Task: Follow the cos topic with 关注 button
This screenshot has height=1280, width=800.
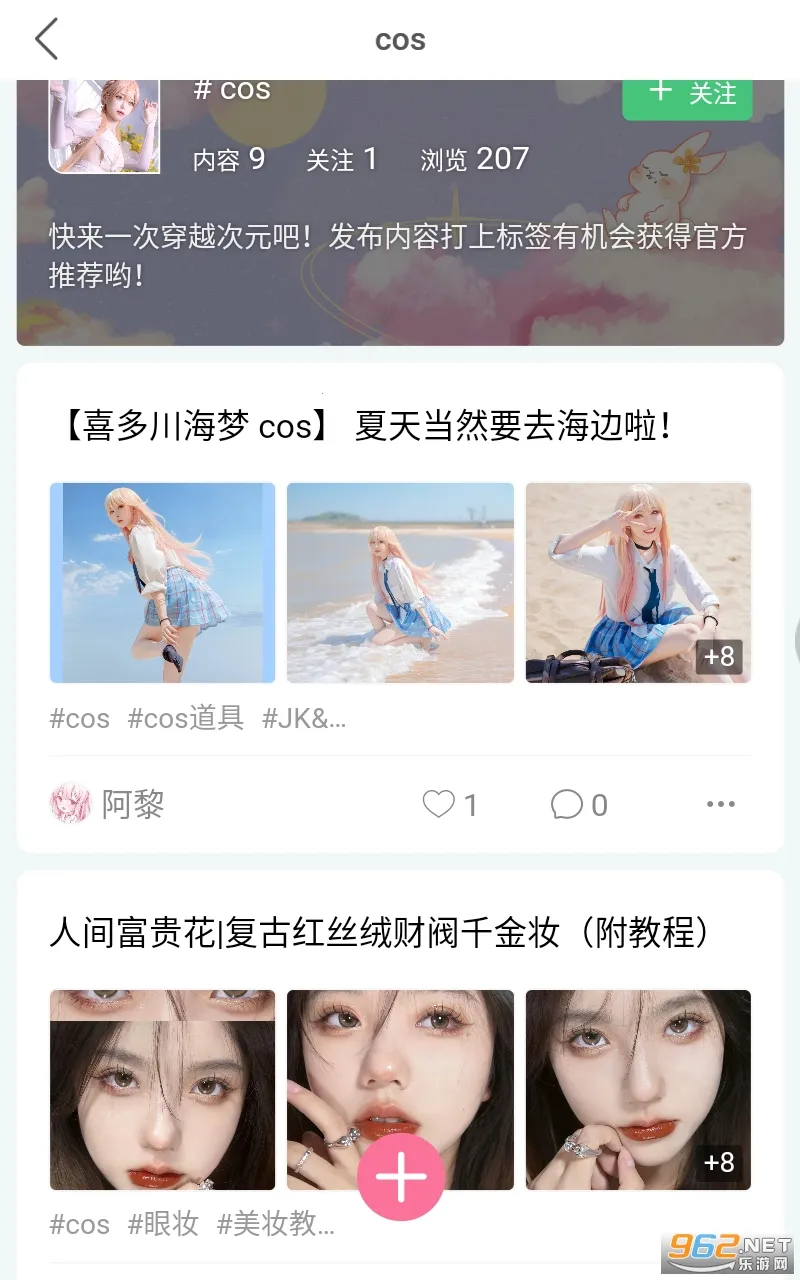Action: [688, 94]
